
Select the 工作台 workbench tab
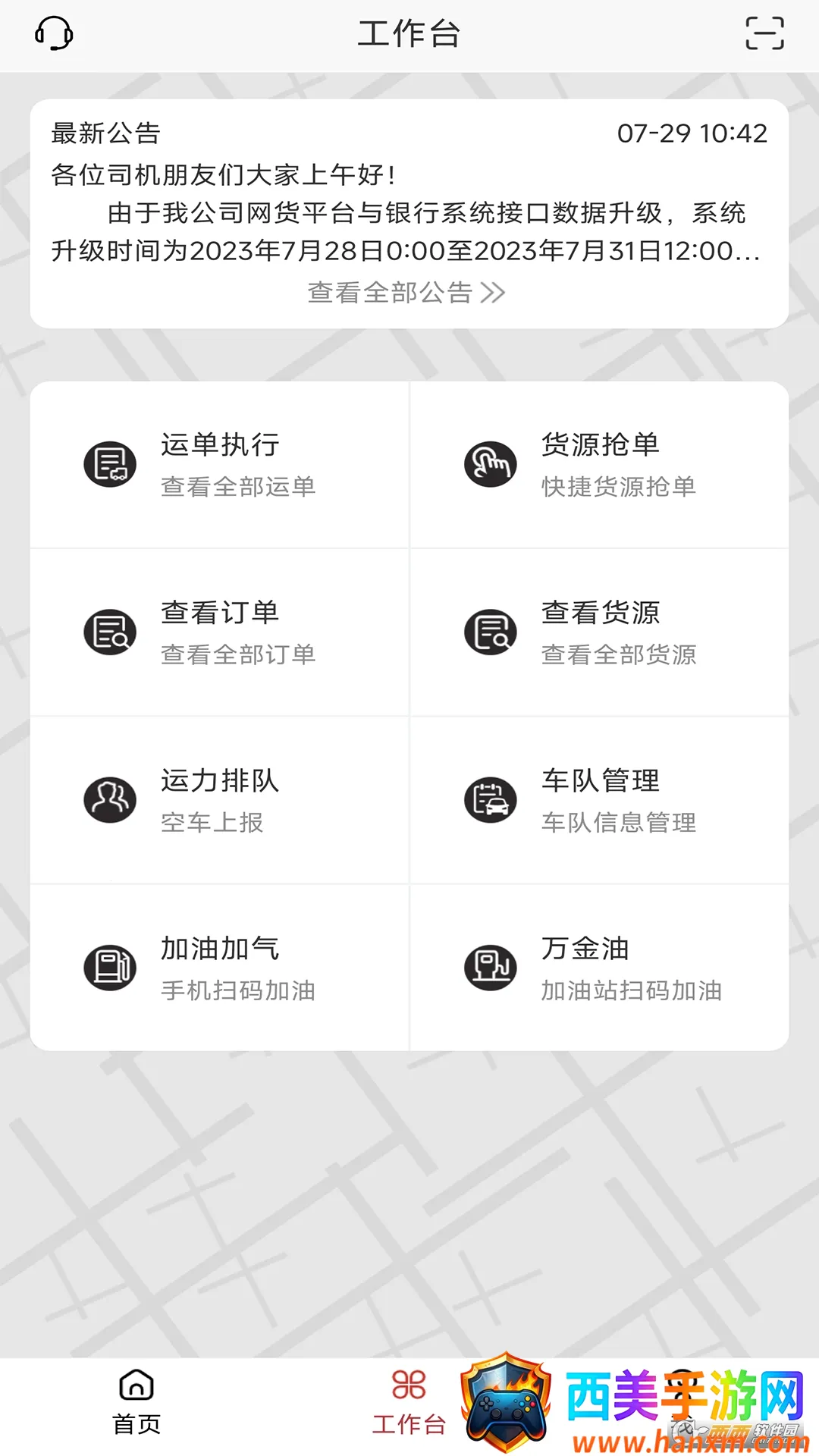[409, 1403]
